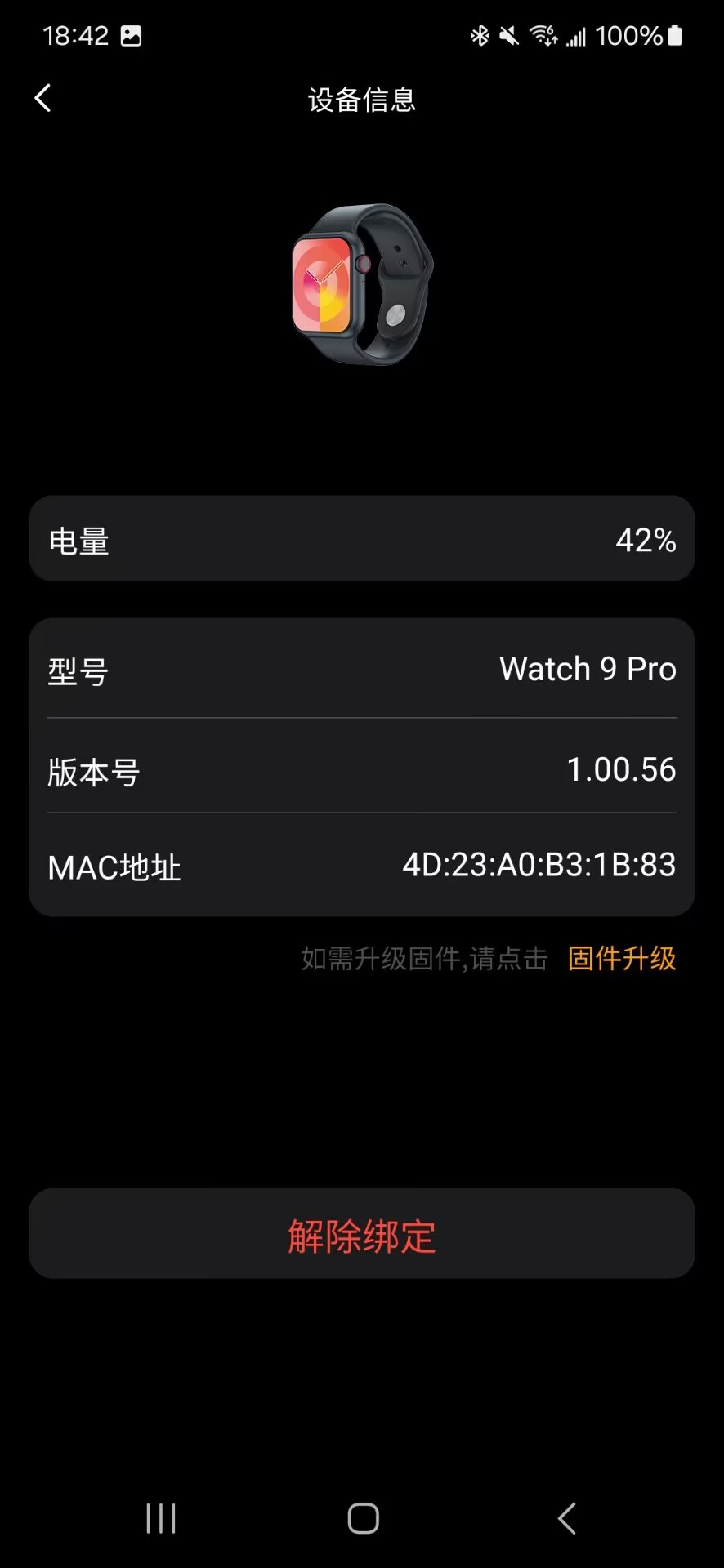Tap the 18:42 clock in status bar

tap(76, 36)
